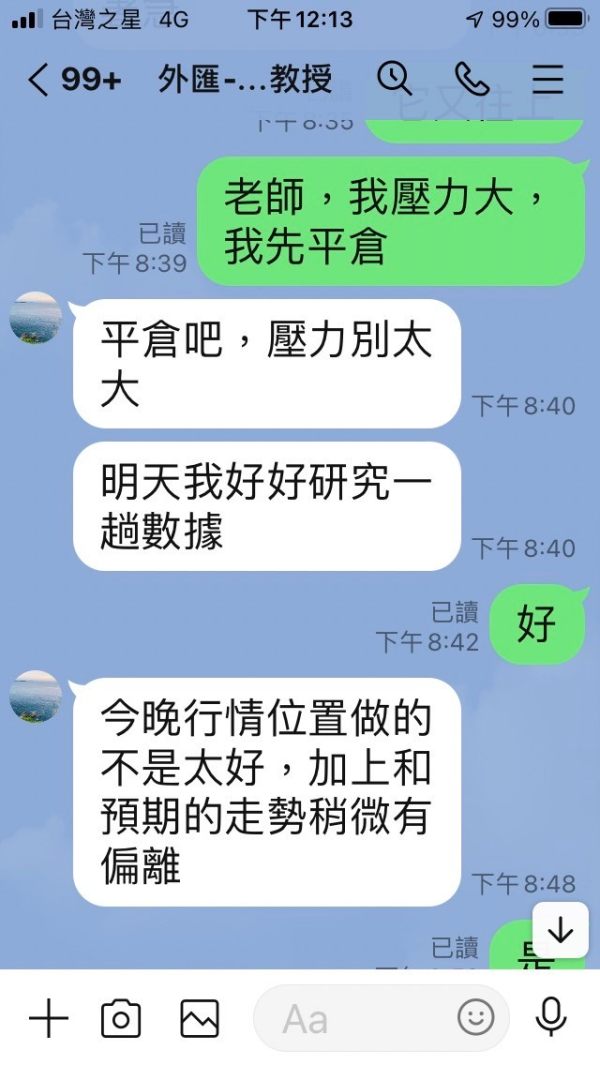
Task: Open the camera to take a photo
Action: click(121, 1019)
